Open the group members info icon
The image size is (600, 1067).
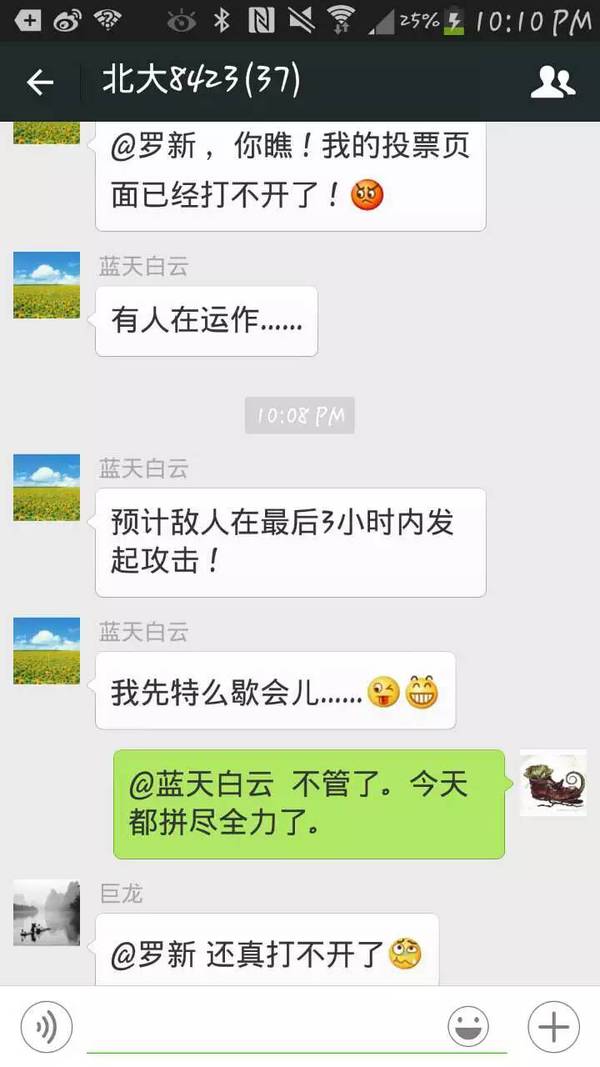coord(552,82)
